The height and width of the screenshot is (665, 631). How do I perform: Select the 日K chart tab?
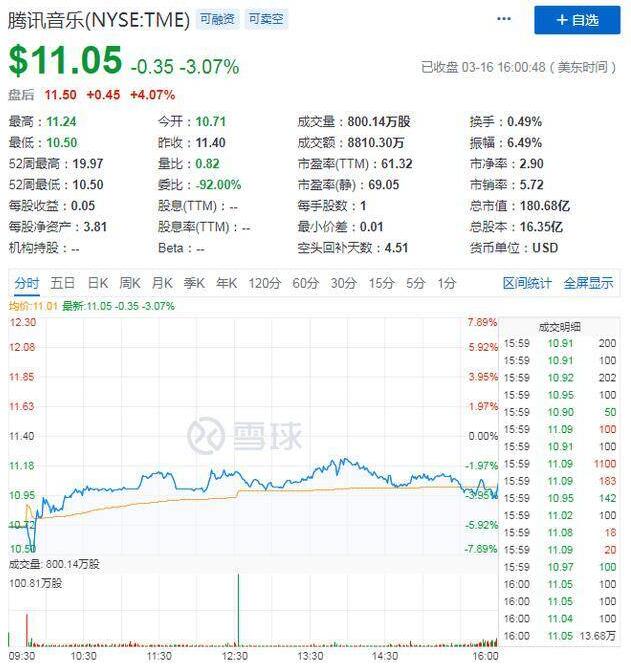point(97,283)
